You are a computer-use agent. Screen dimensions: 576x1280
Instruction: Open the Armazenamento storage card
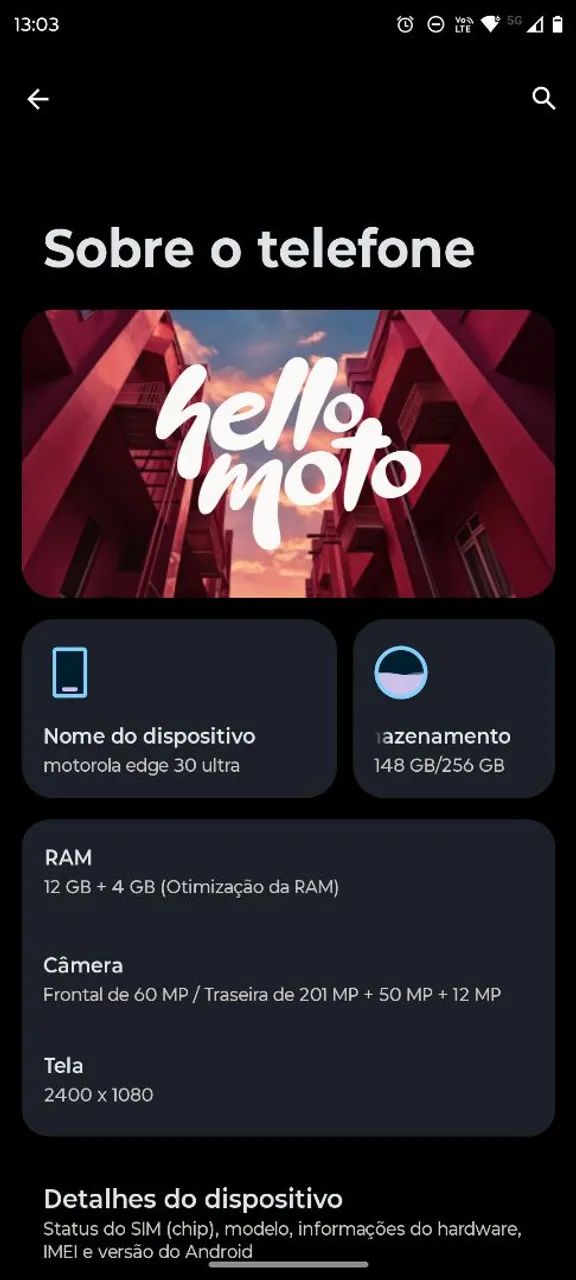[454, 708]
